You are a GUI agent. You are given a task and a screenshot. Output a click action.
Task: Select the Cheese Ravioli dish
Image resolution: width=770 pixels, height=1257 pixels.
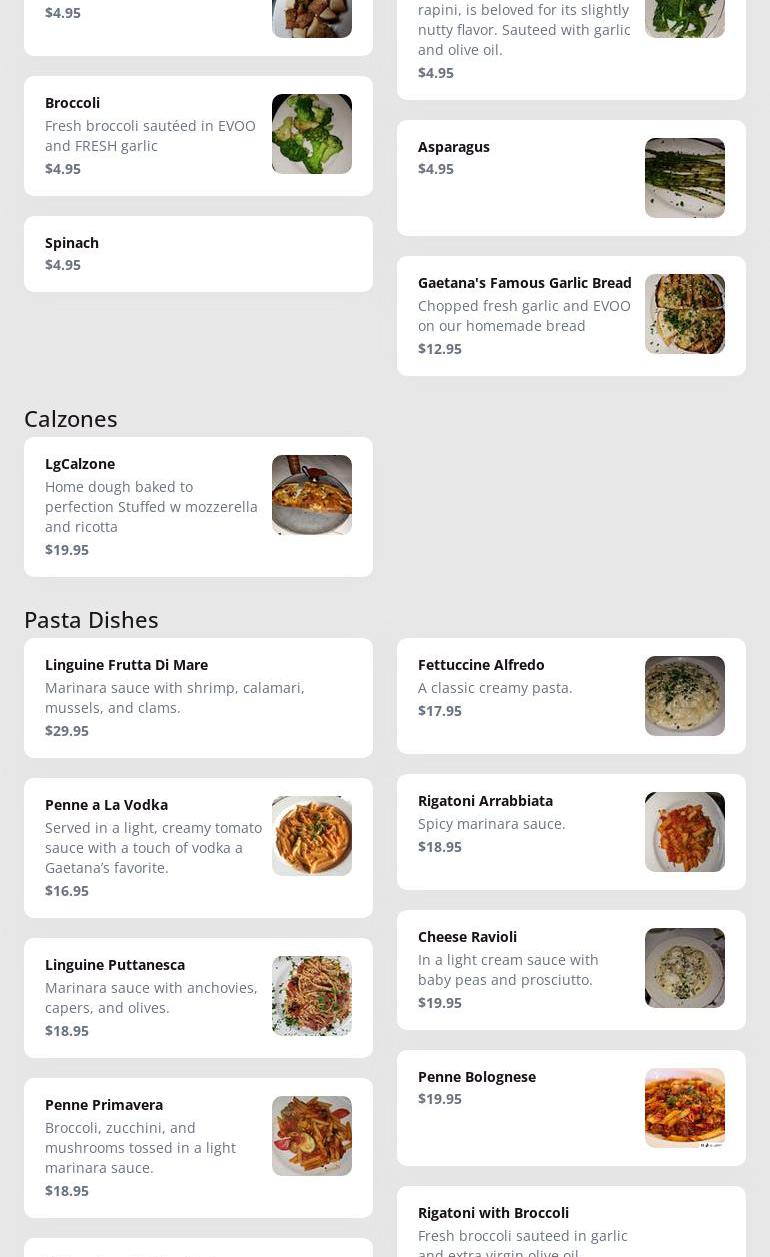[x=571, y=970]
